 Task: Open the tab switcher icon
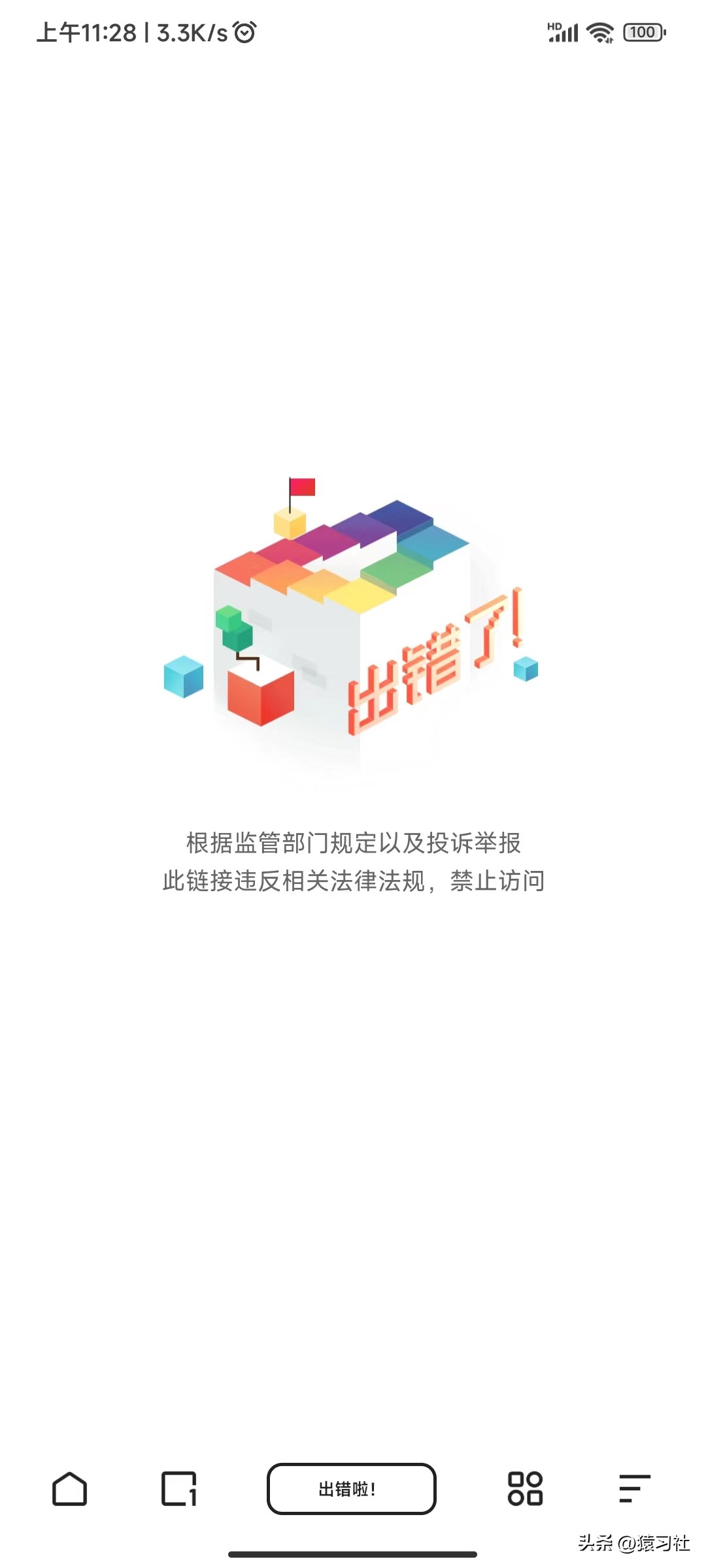178,1489
